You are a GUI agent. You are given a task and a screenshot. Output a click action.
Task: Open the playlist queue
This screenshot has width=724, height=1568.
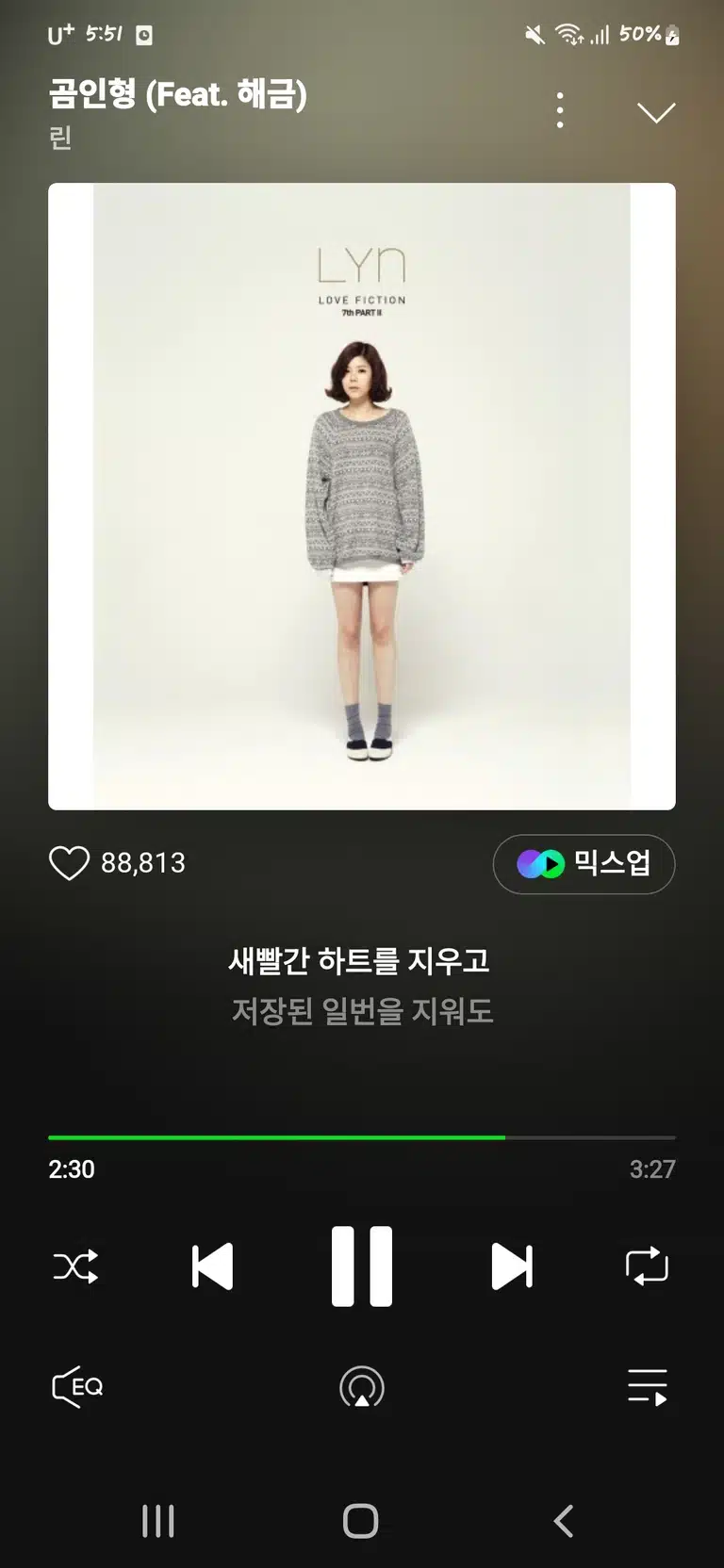click(x=648, y=1387)
